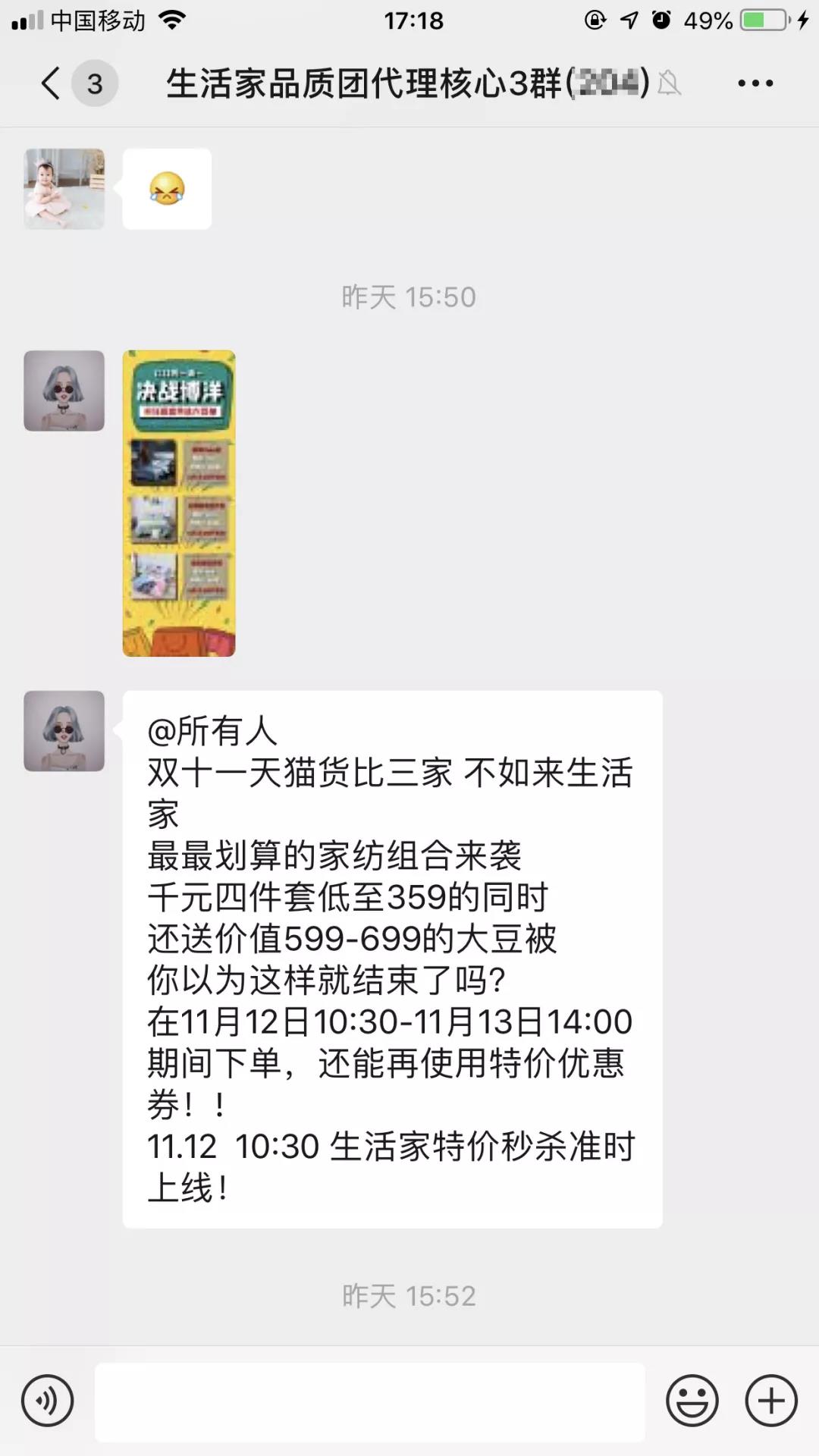Open the promotional poster image message
This screenshot has height=1456, width=819.
tap(179, 503)
